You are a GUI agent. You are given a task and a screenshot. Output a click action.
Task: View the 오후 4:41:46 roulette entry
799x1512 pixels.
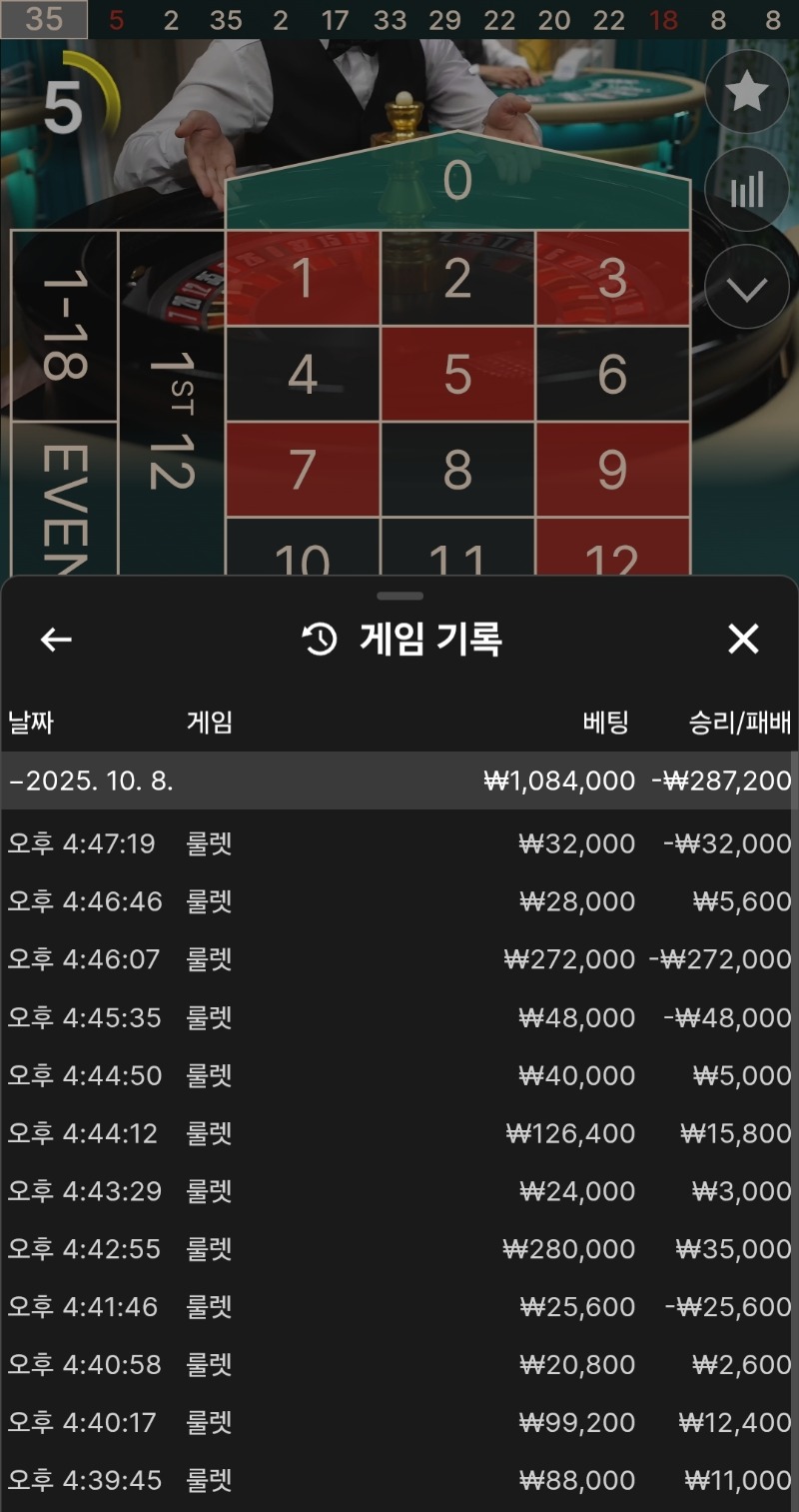click(399, 1307)
